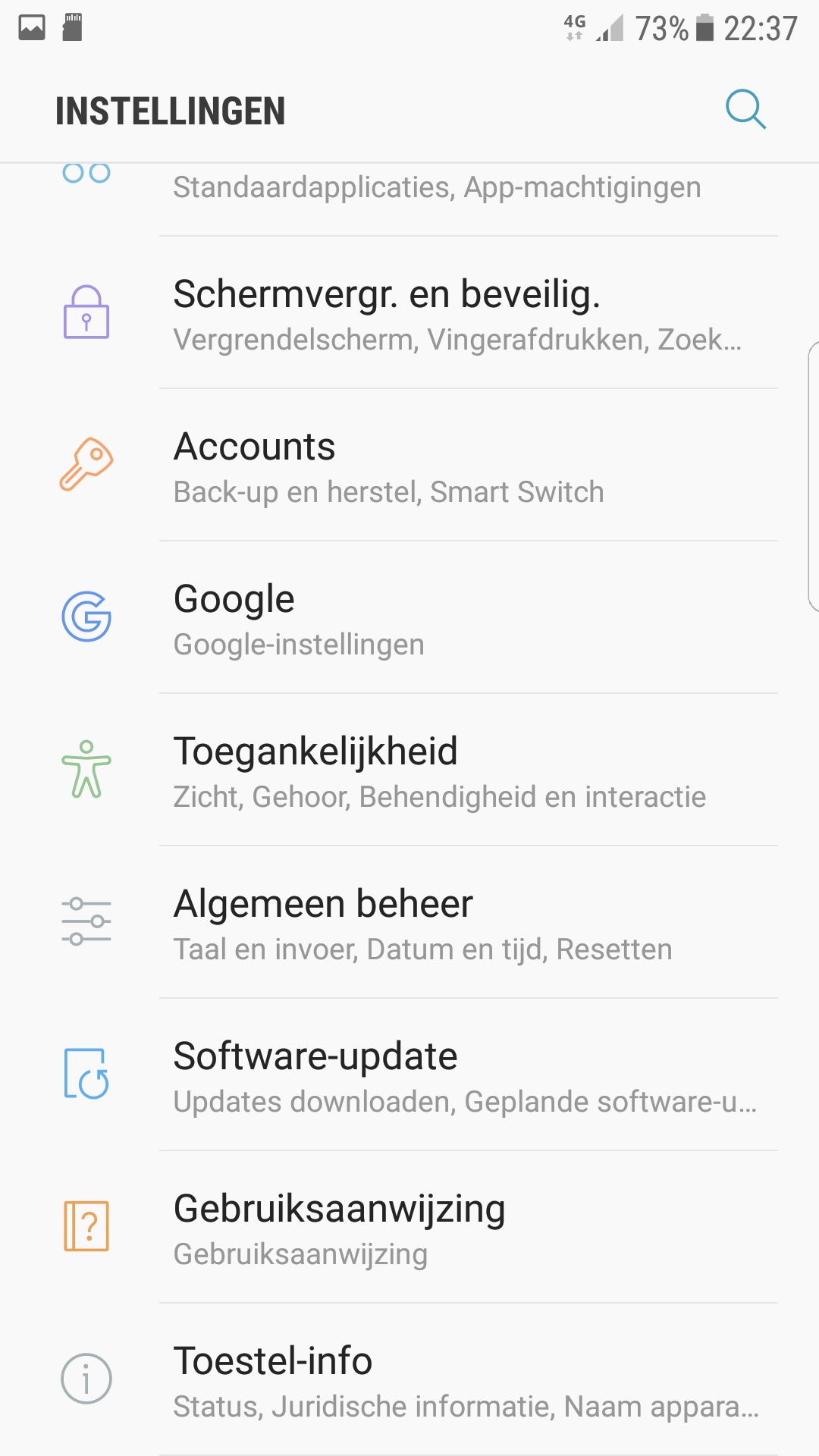
Task: Select Toegankelijkheid options
Action: pyautogui.click(x=409, y=770)
